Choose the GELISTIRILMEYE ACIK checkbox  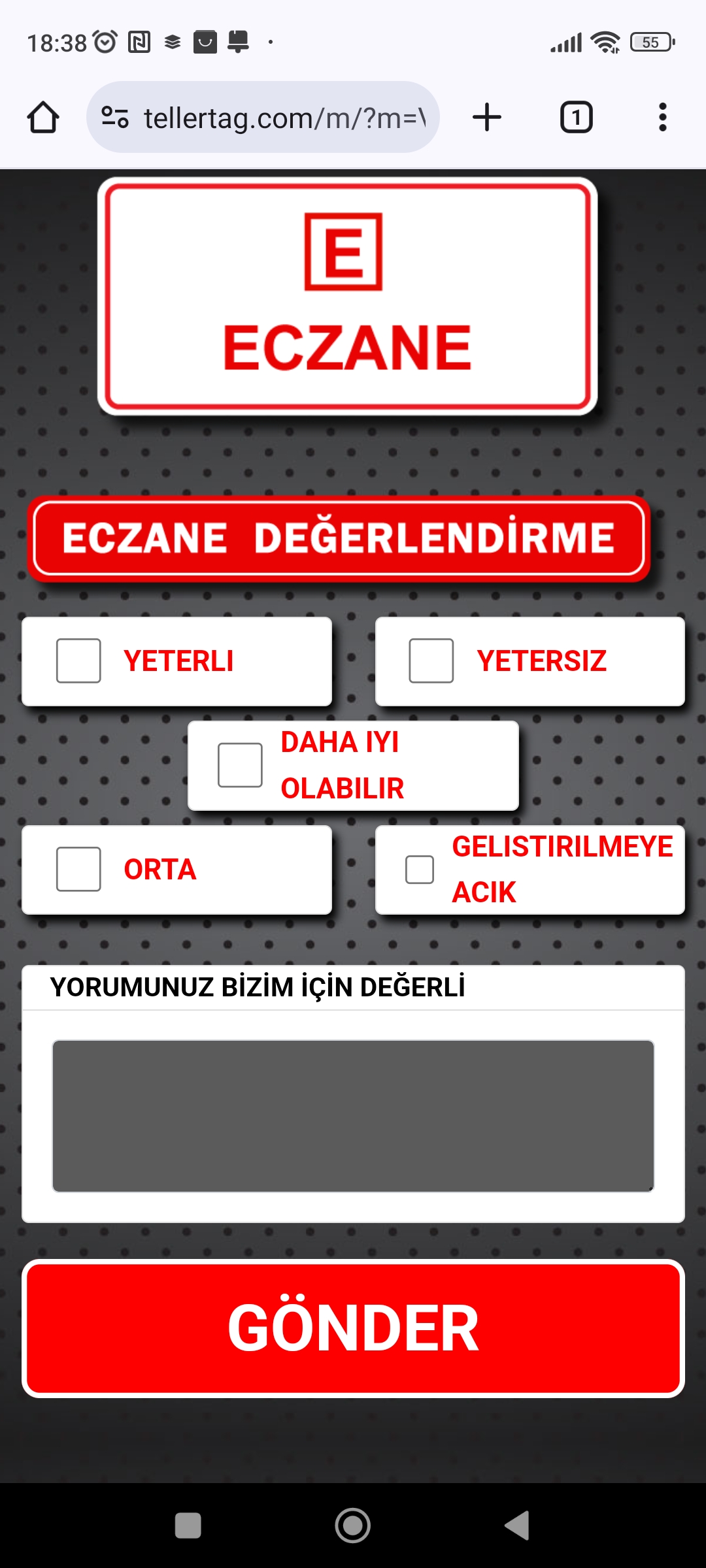coord(420,870)
